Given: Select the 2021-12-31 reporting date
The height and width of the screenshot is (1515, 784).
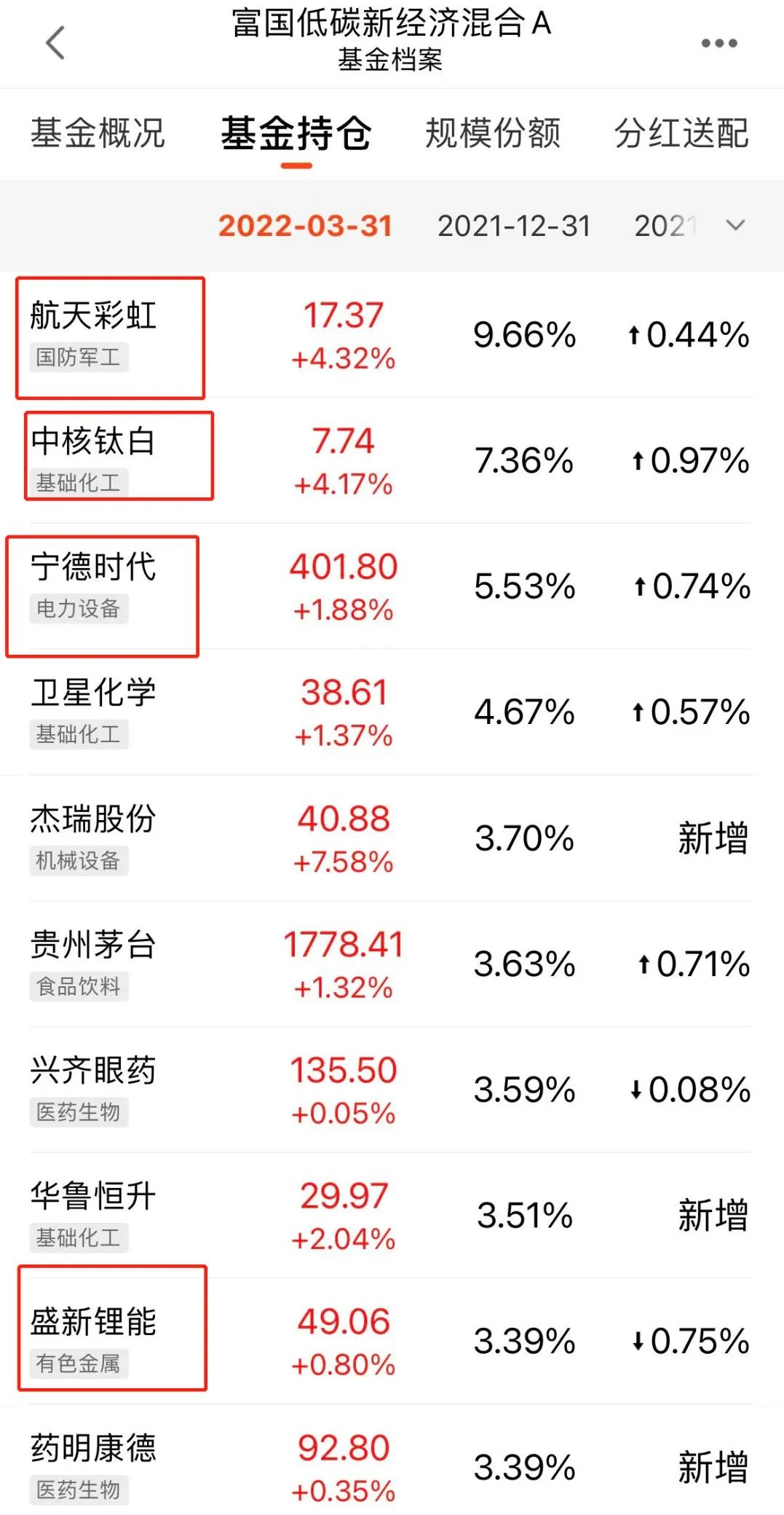Looking at the screenshot, I should pos(514,226).
